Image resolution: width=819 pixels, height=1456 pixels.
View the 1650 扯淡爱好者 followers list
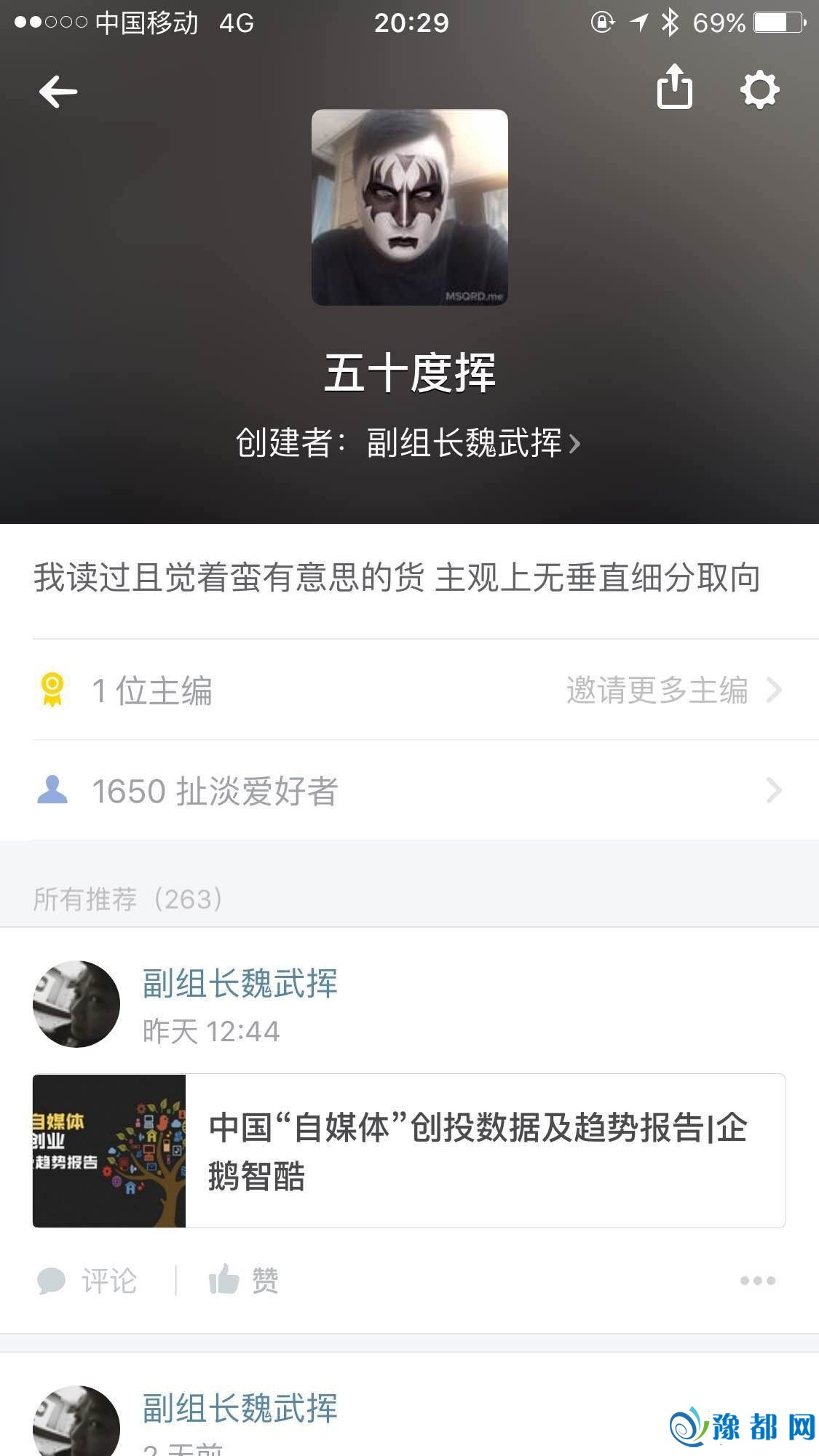point(408,790)
